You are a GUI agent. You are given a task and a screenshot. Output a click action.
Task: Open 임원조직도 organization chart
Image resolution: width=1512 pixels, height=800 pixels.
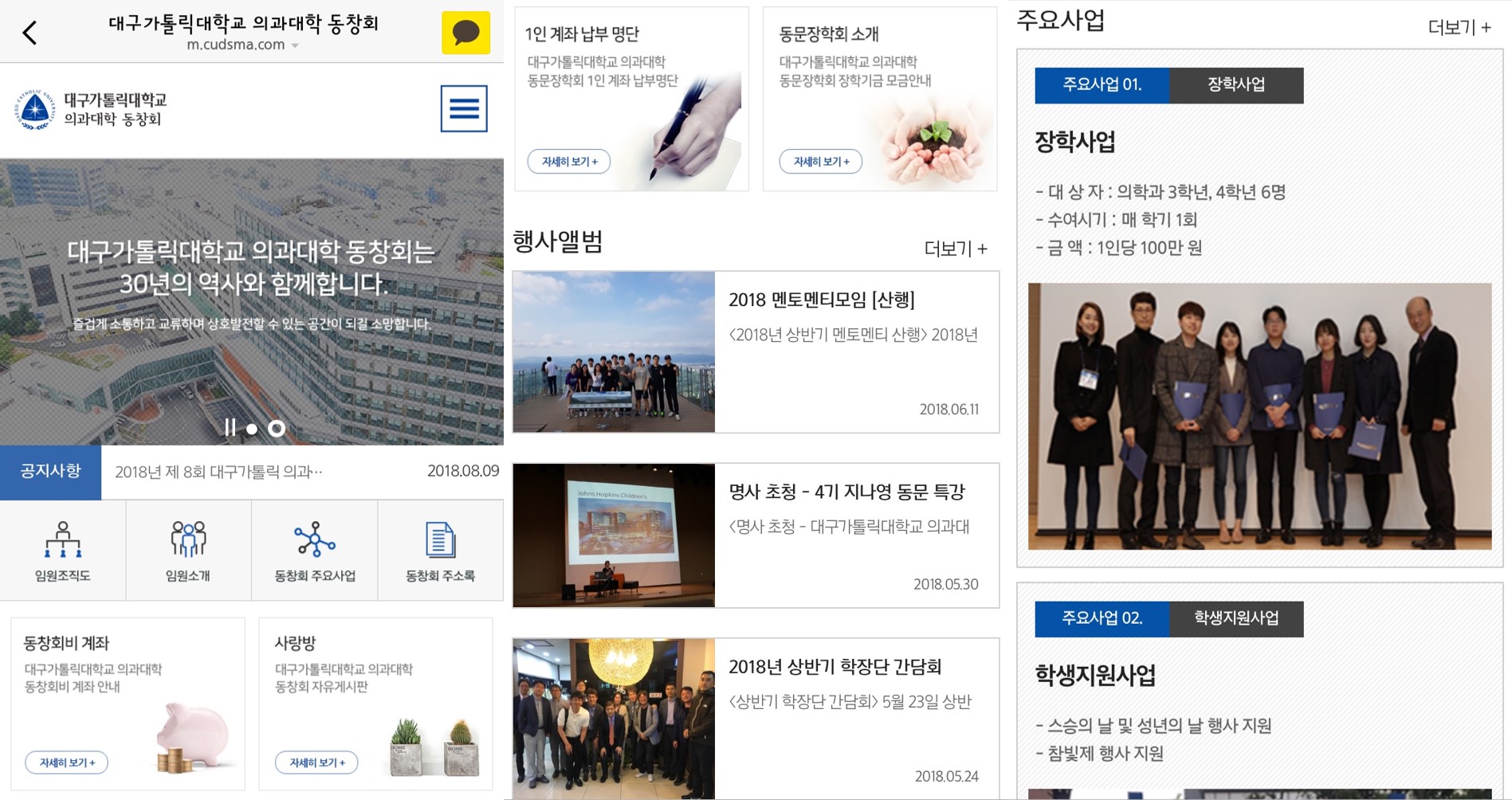pos(62,550)
